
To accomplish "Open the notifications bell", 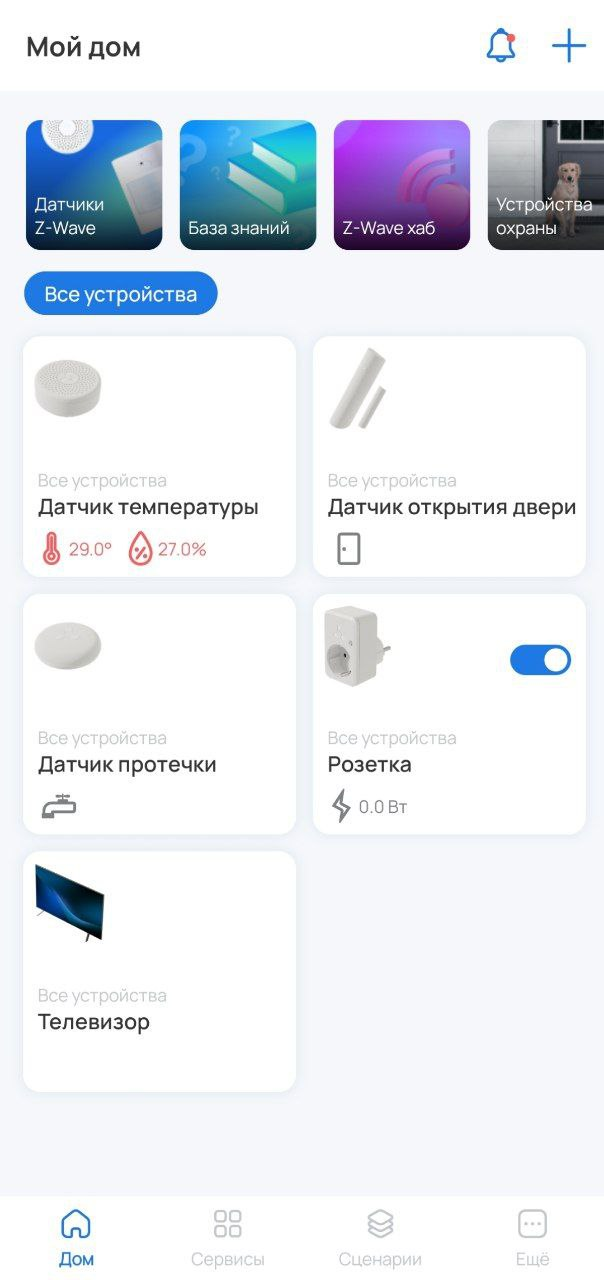I will [x=500, y=46].
